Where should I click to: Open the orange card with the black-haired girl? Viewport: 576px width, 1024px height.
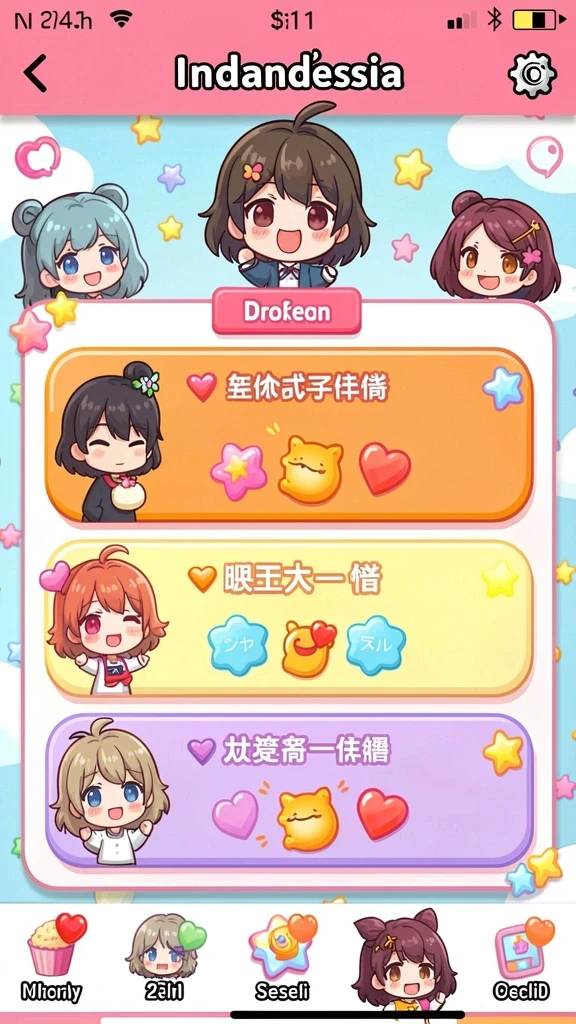coord(289,435)
